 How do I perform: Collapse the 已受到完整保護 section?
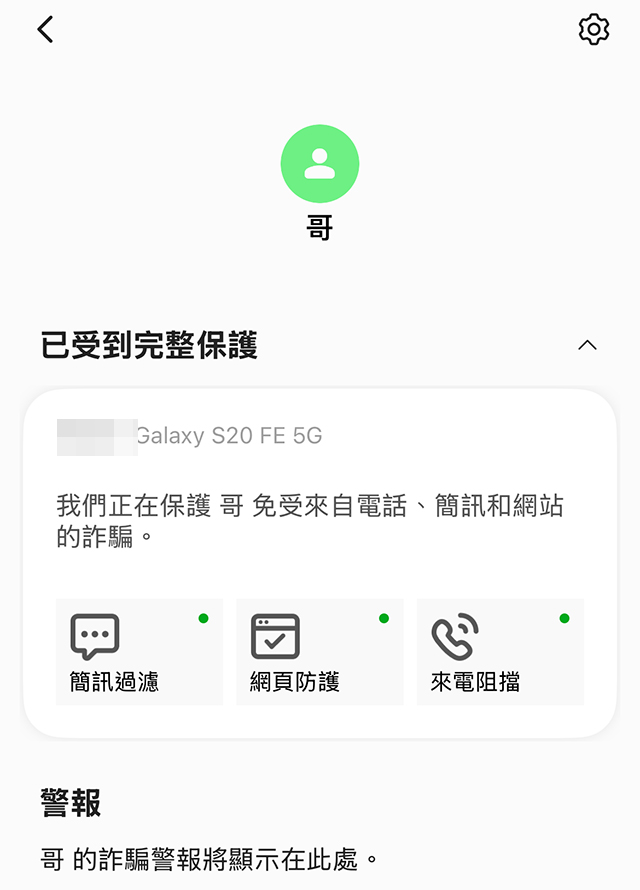pos(587,345)
